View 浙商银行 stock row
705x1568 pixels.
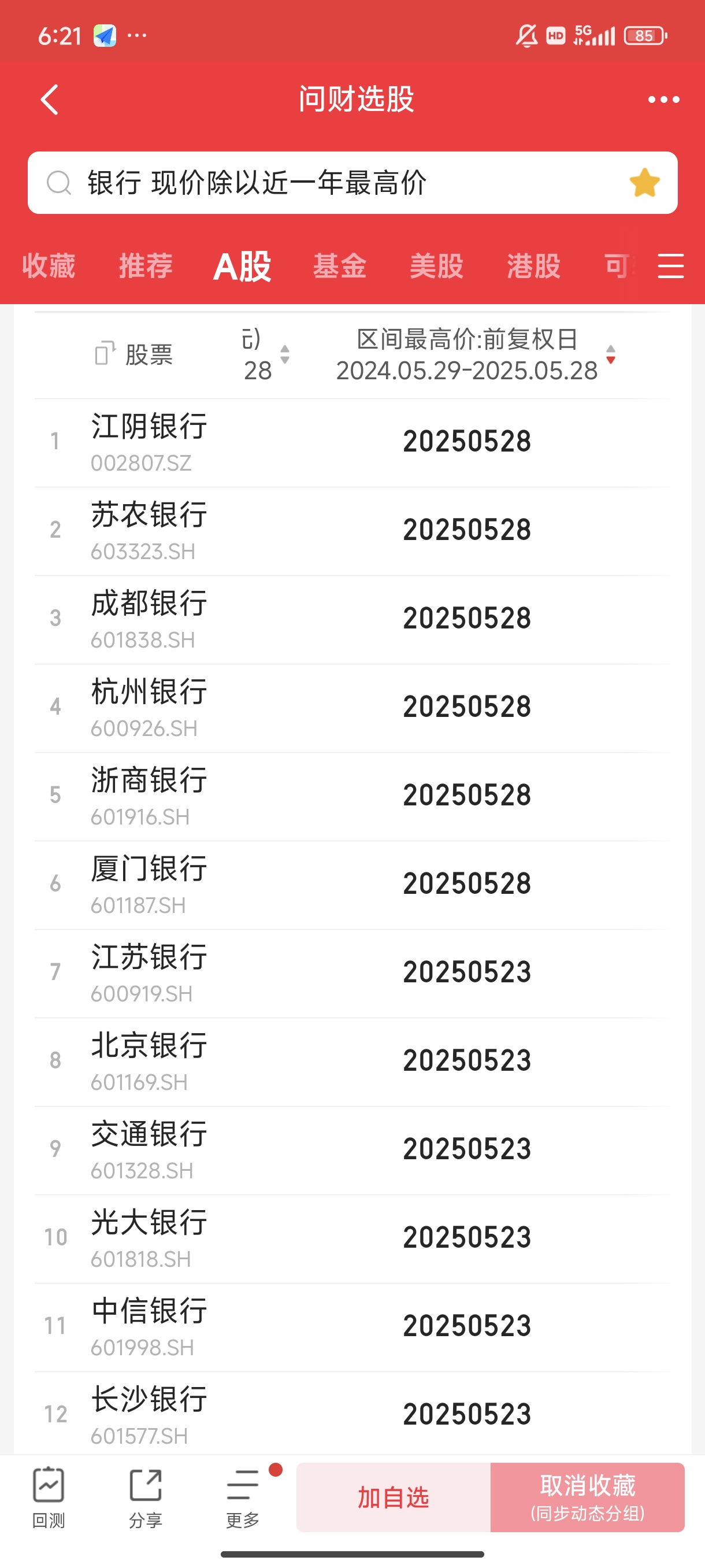149,795
